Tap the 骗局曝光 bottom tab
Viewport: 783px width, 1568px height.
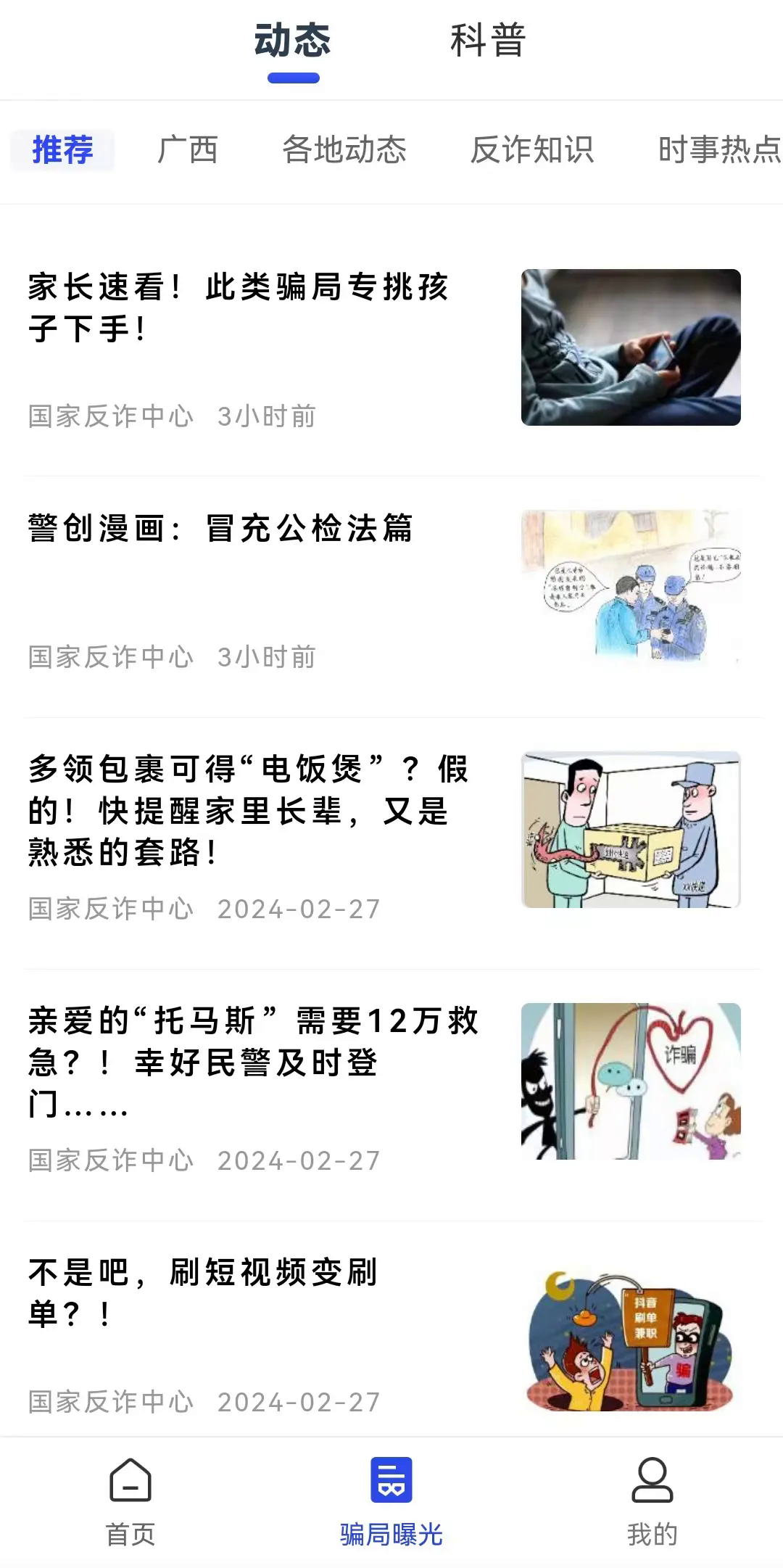[391, 1501]
